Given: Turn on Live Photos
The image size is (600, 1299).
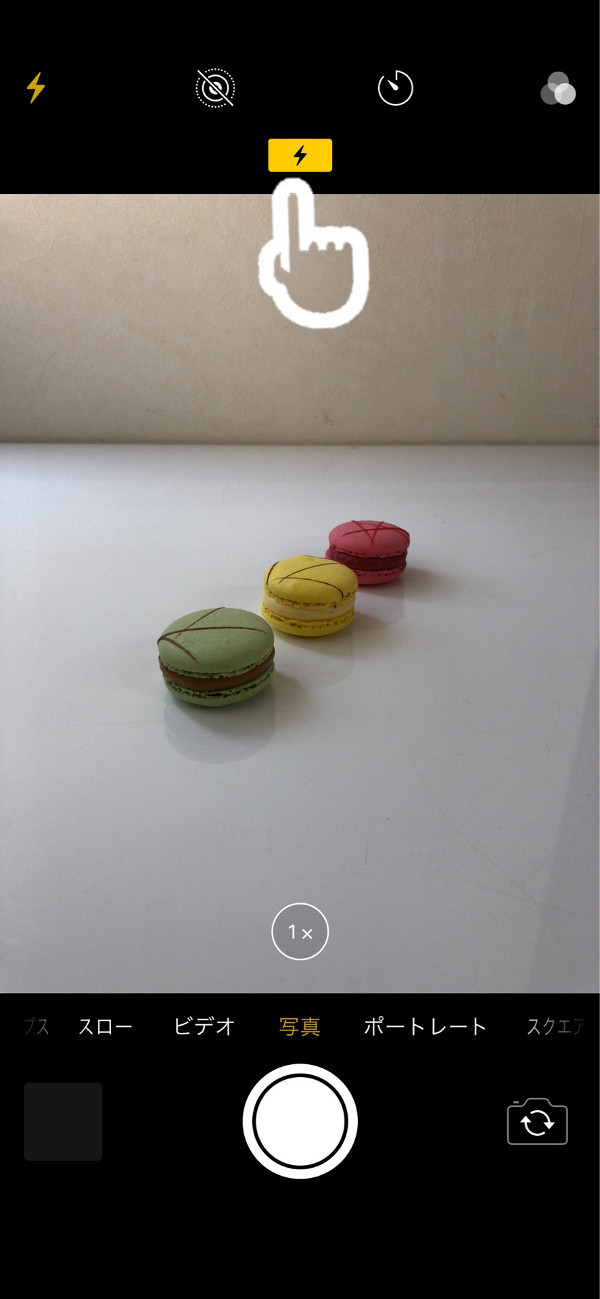Looking at the screenshot, I should [215, 89].
